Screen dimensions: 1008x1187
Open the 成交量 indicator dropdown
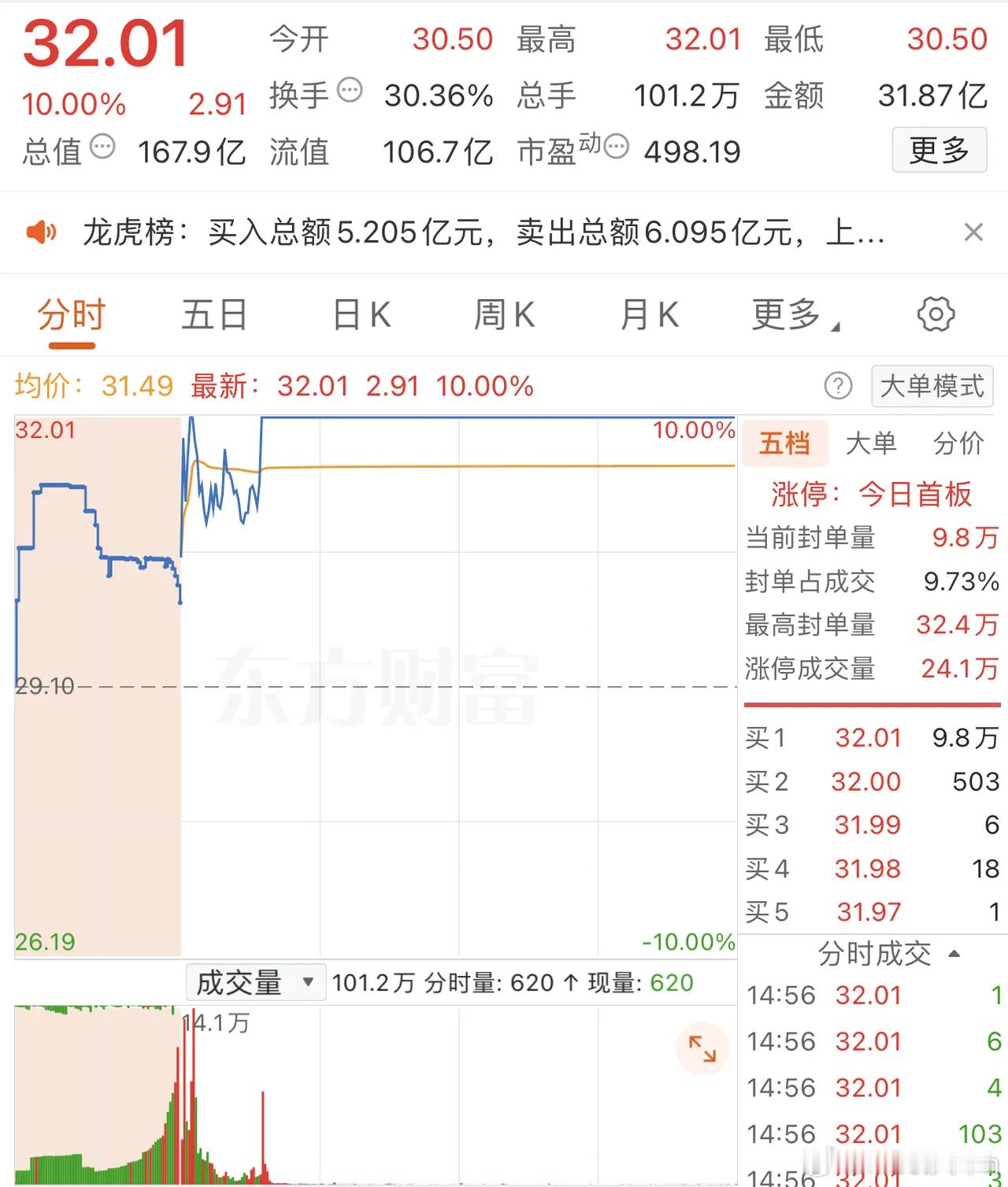tap(255, 982)
